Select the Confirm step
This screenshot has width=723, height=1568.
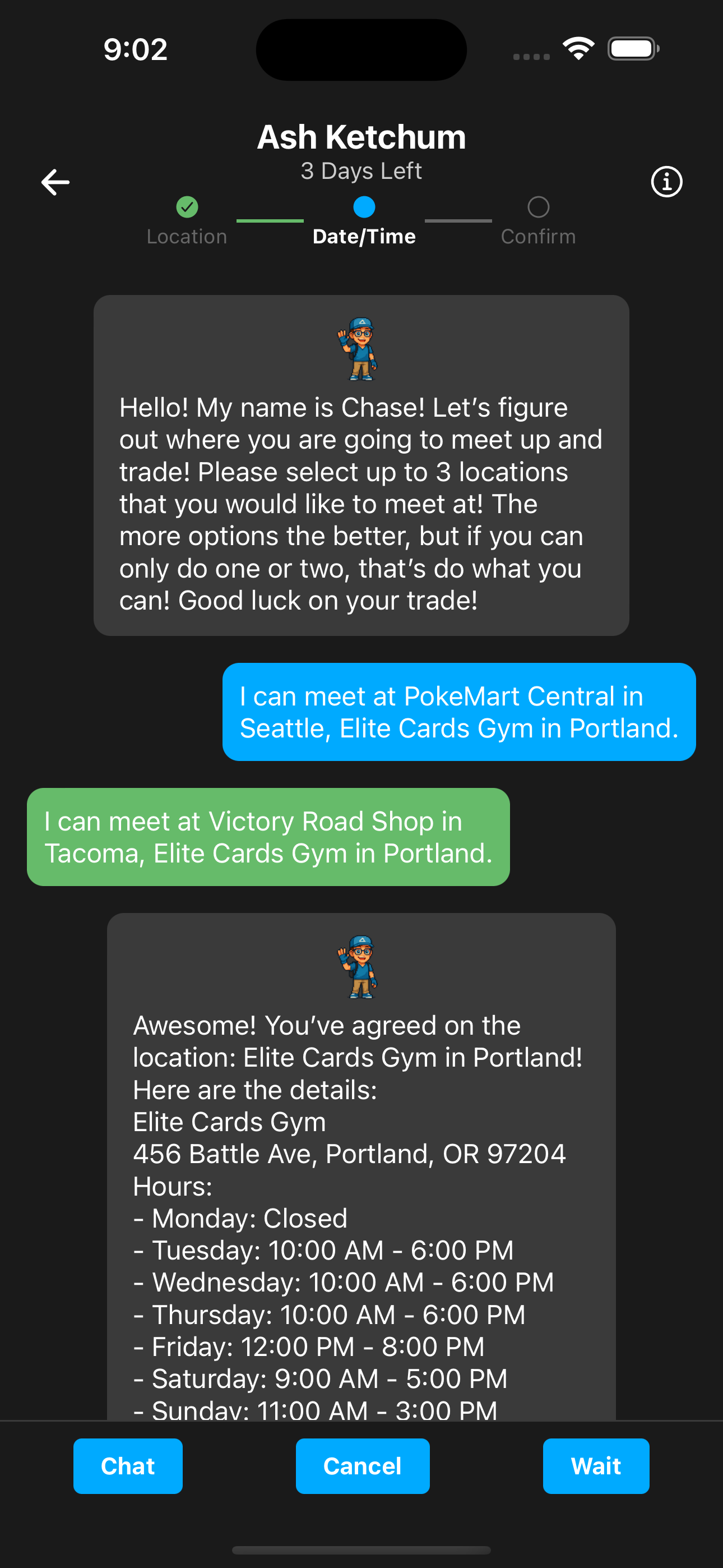[538, 222]
